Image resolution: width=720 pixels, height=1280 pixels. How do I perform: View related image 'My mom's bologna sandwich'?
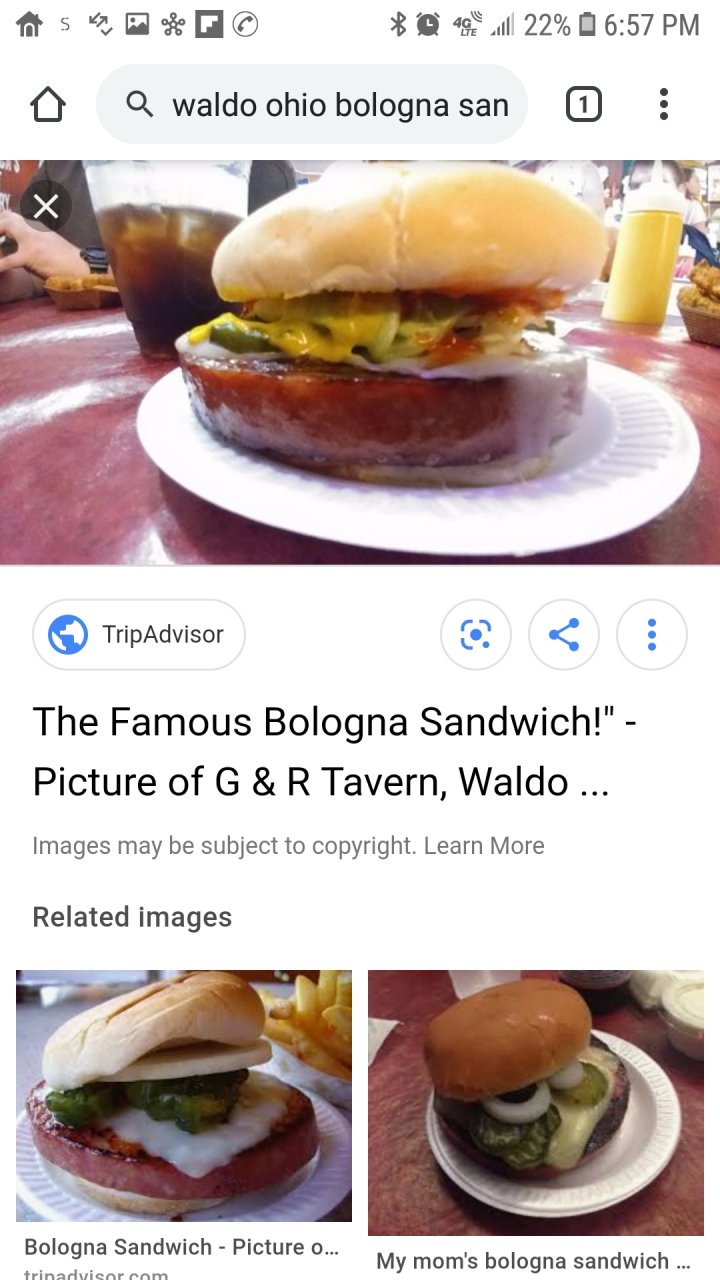coord(536,1102)
